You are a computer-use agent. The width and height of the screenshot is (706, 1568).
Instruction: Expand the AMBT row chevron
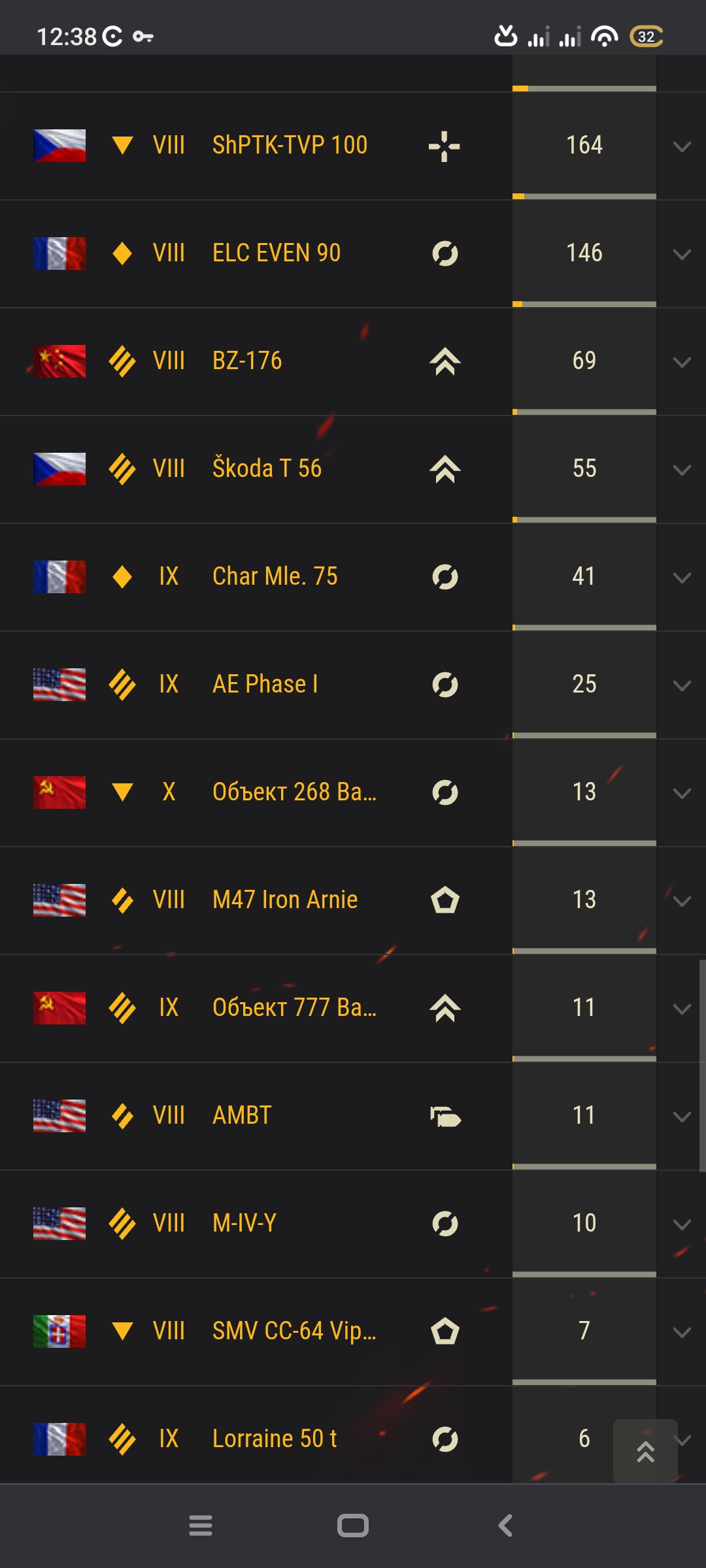[682, 1117]
